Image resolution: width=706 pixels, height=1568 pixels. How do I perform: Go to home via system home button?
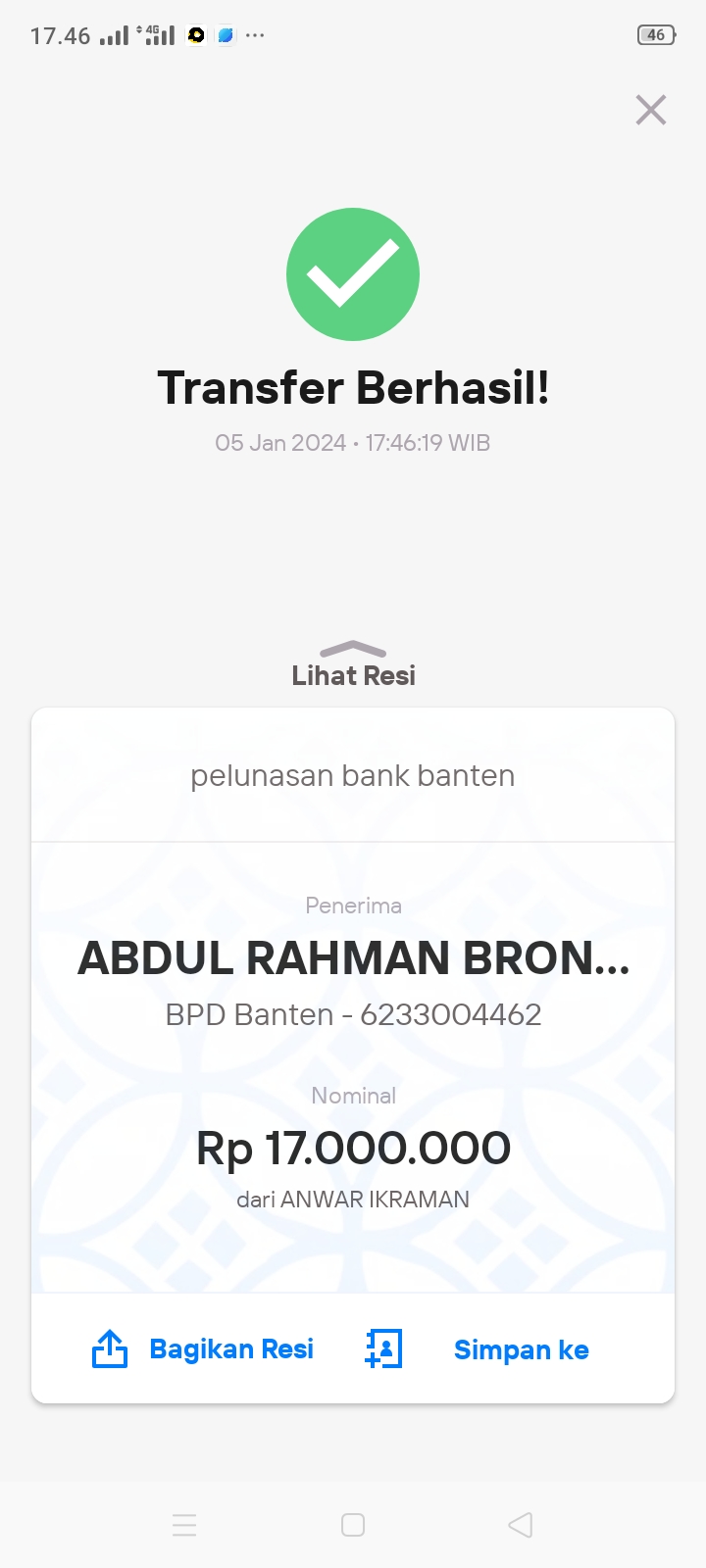353,1525
